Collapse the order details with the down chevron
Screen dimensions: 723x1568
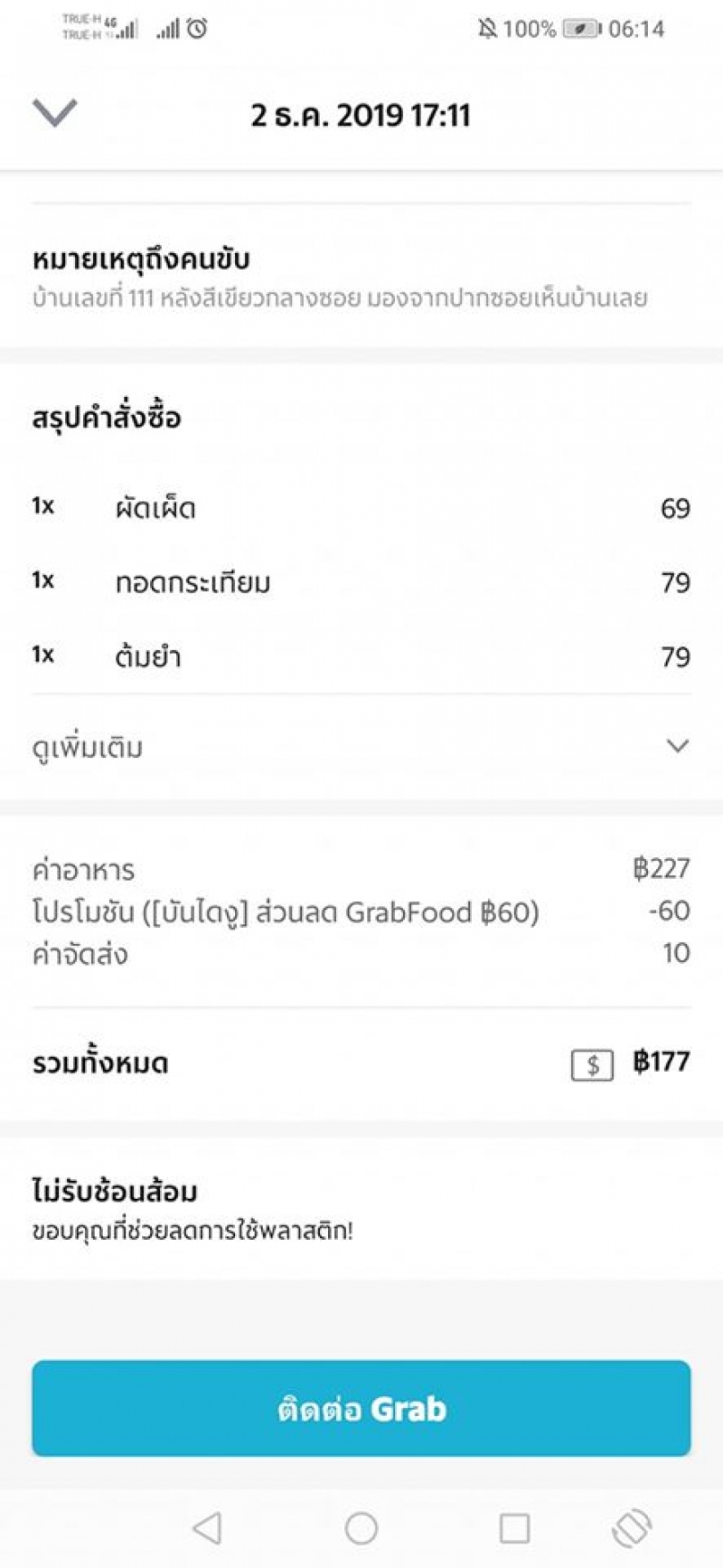pyautogui.click(x=55, y=114)
